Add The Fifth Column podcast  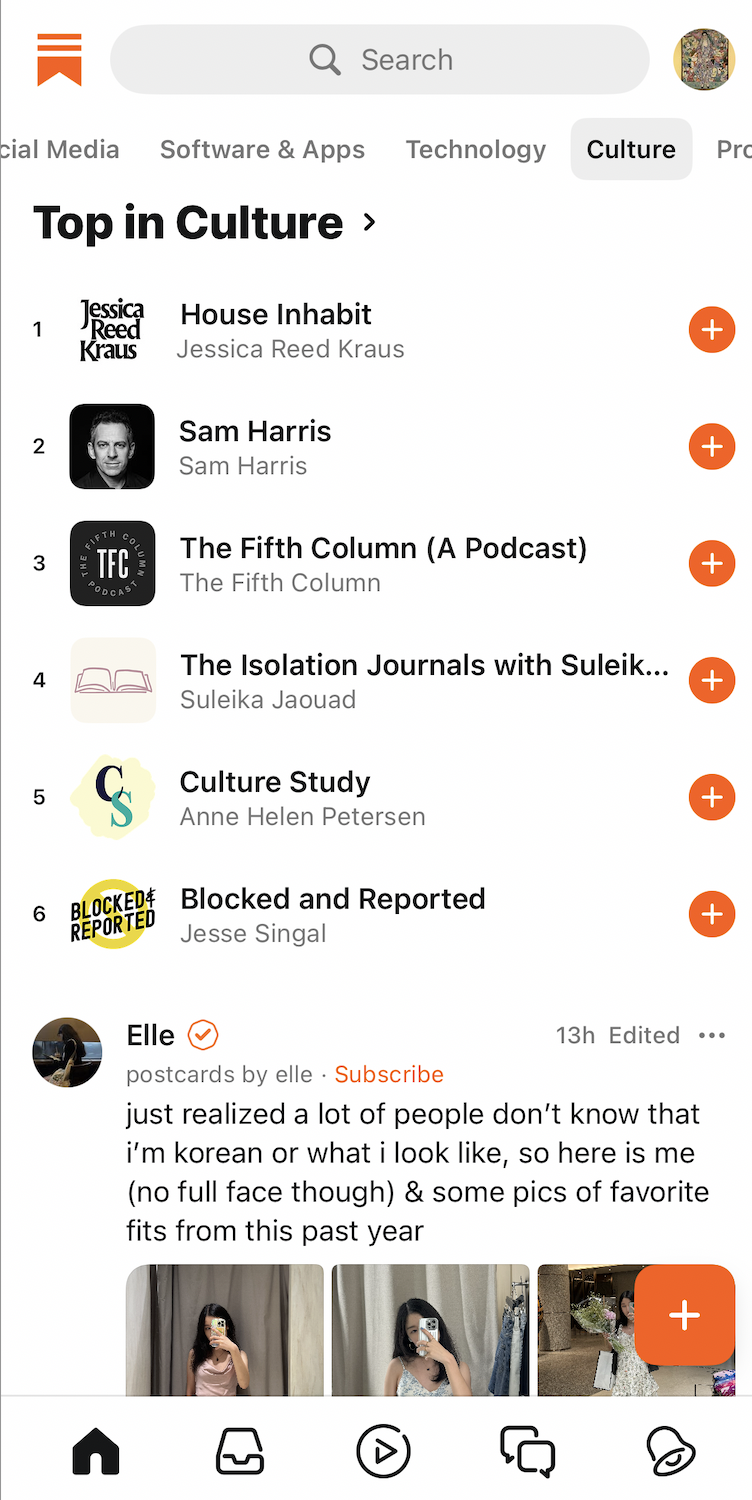(x=712, y=564)
